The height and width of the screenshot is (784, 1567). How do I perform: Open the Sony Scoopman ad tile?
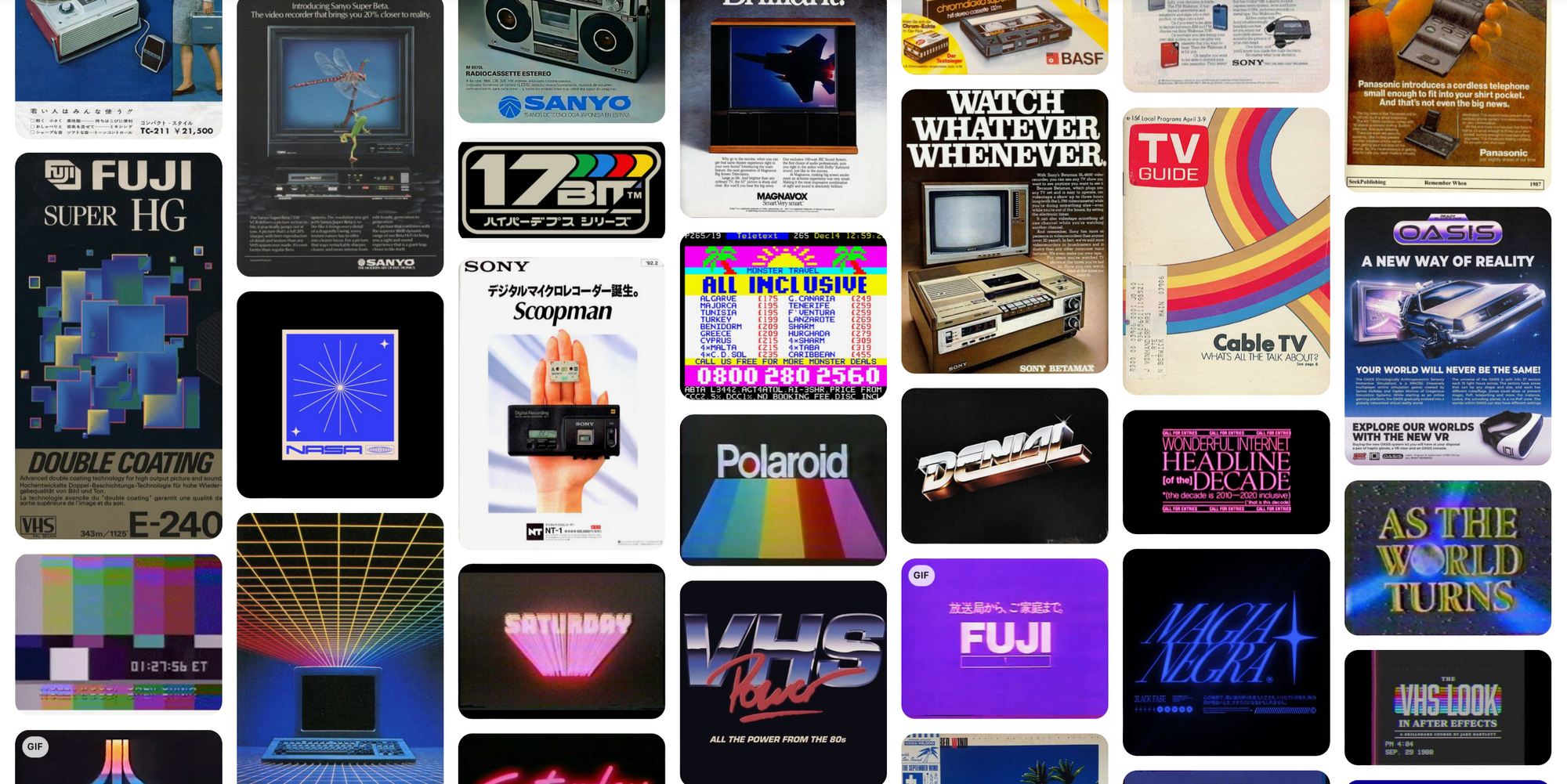(561, 403)
